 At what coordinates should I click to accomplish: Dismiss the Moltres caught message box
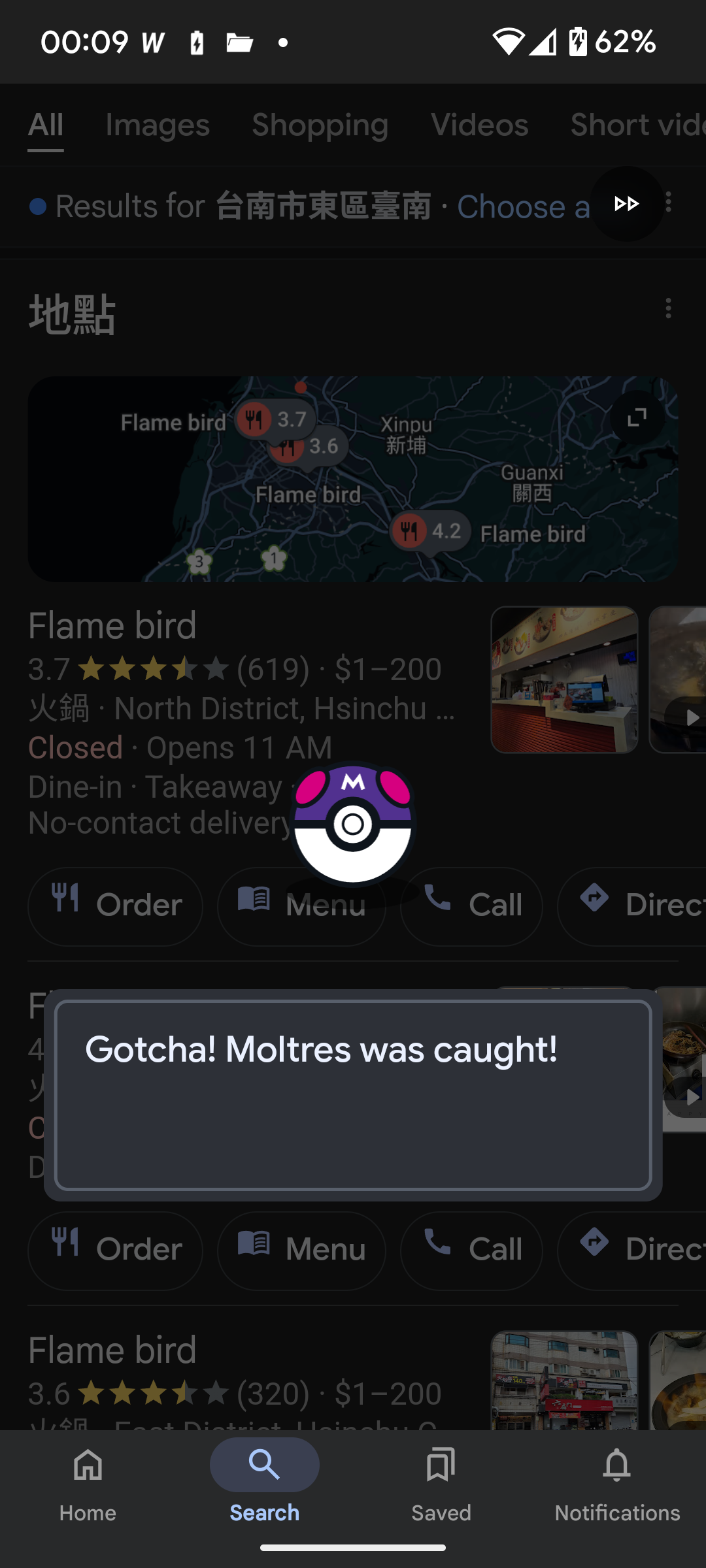pos(353,1095)
